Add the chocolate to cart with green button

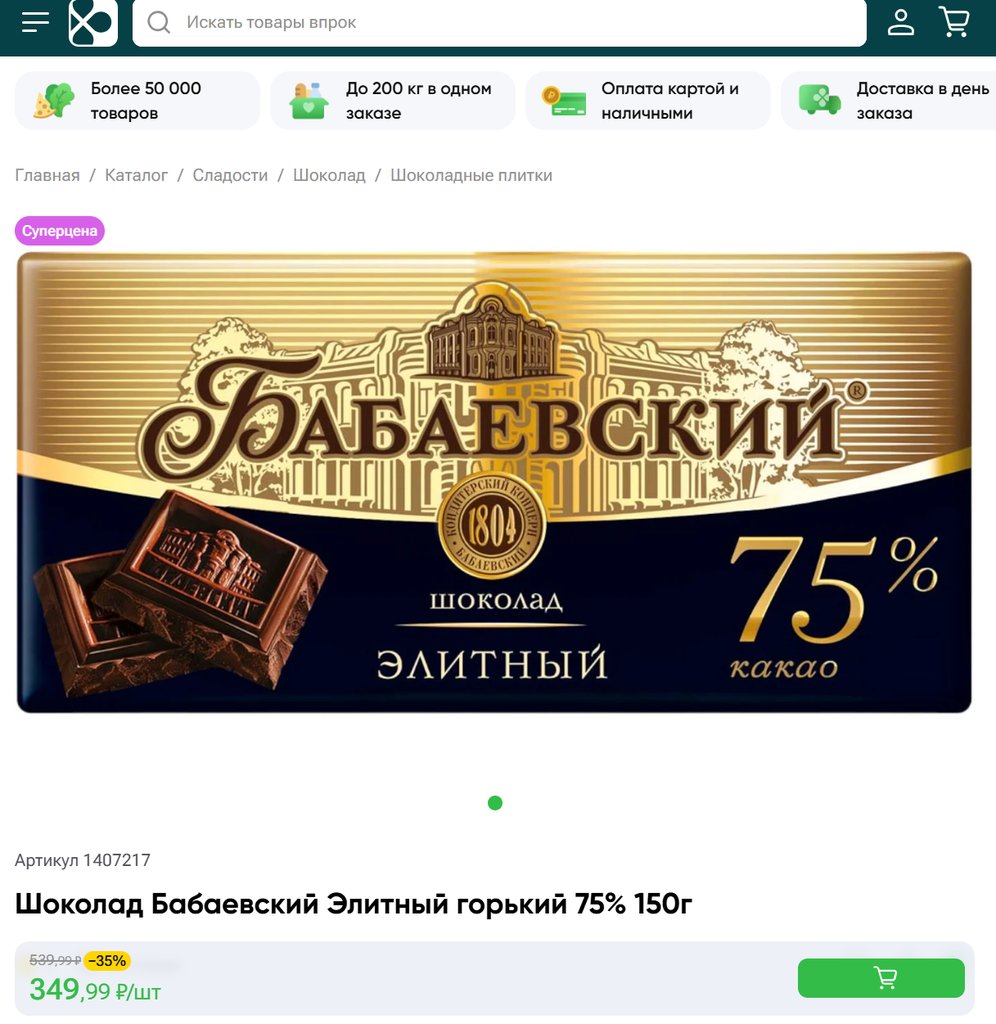881,978
